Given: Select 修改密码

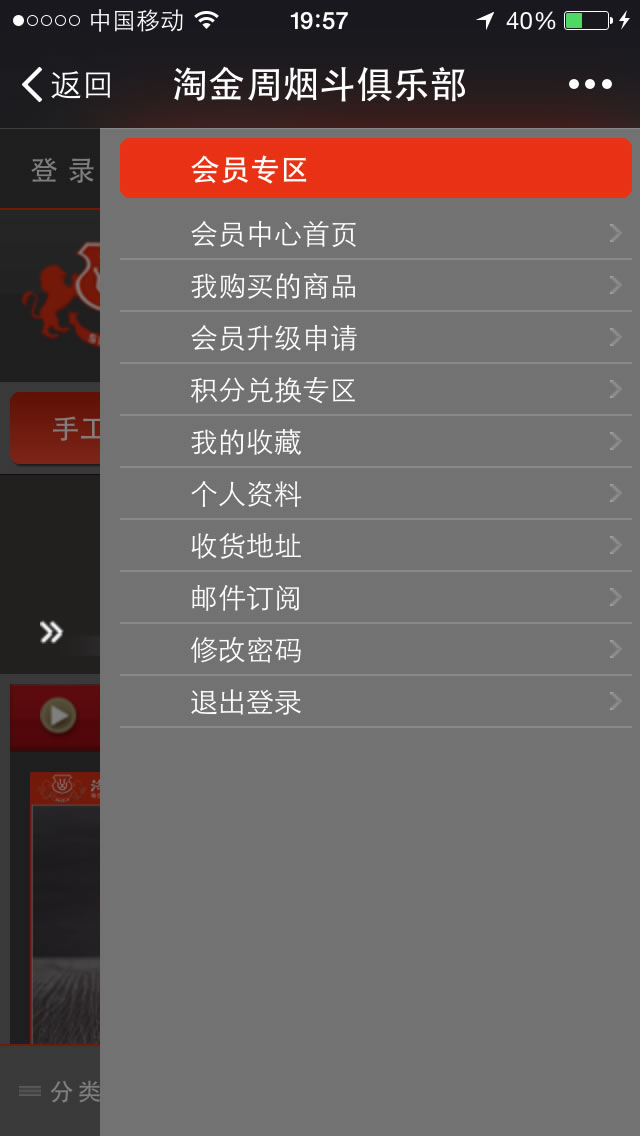Looking at the screenshot, I should pyautogui.click(x=375, y=651).
